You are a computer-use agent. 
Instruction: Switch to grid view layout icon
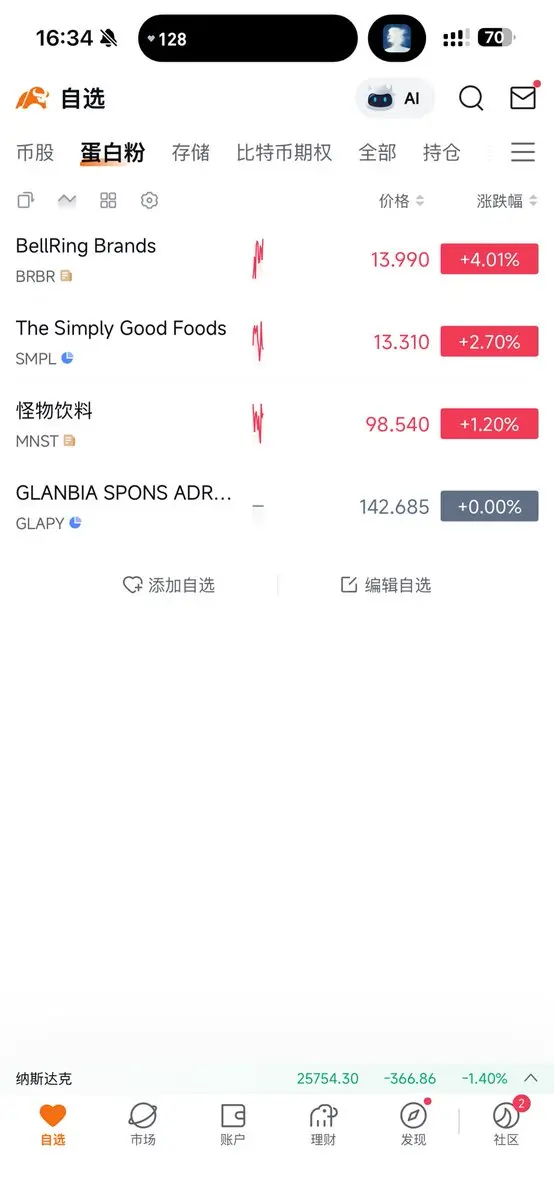click(108, 200)
